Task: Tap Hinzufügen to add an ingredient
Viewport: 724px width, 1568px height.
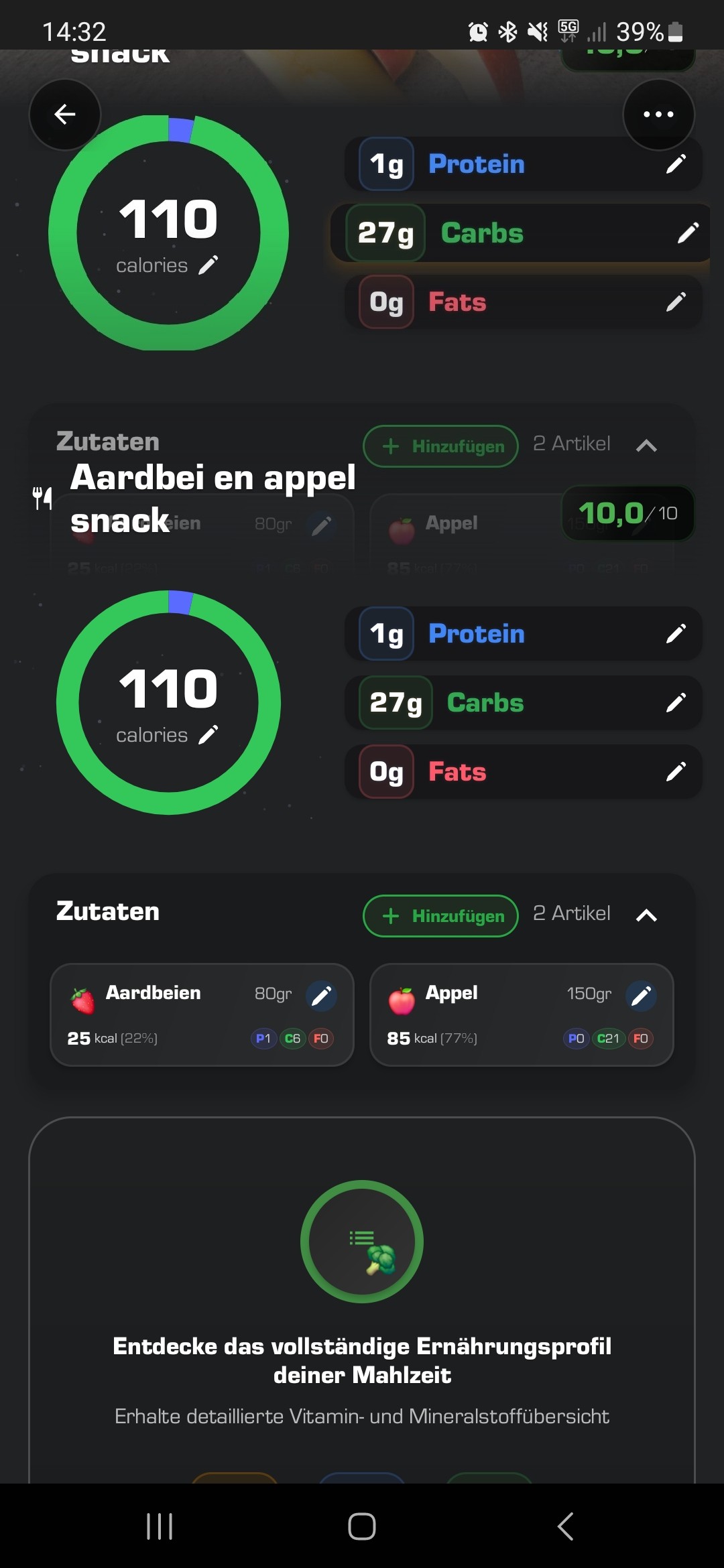Action: [x=440, y=915]
